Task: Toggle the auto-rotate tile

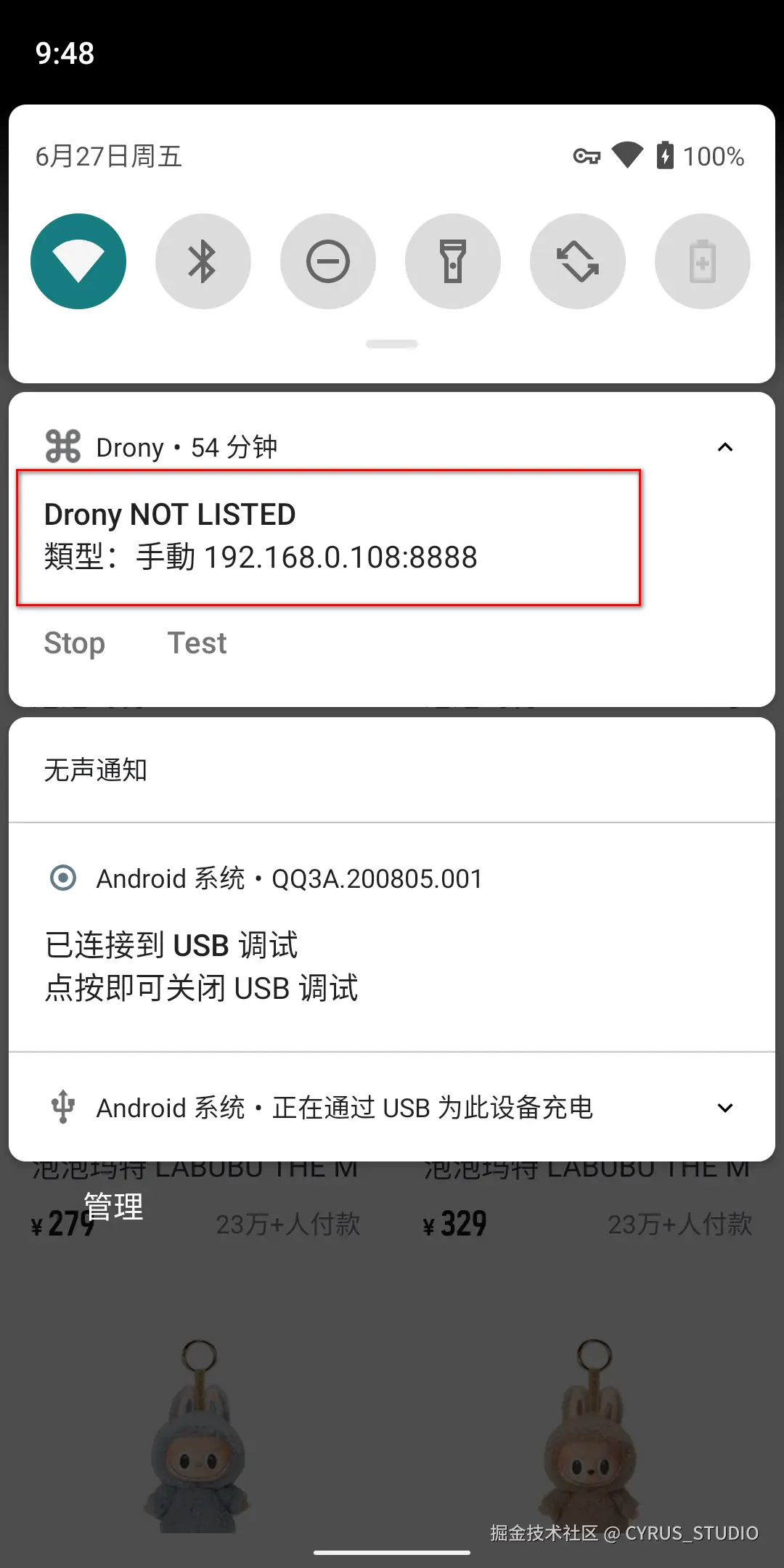Action: coord(578,261)
